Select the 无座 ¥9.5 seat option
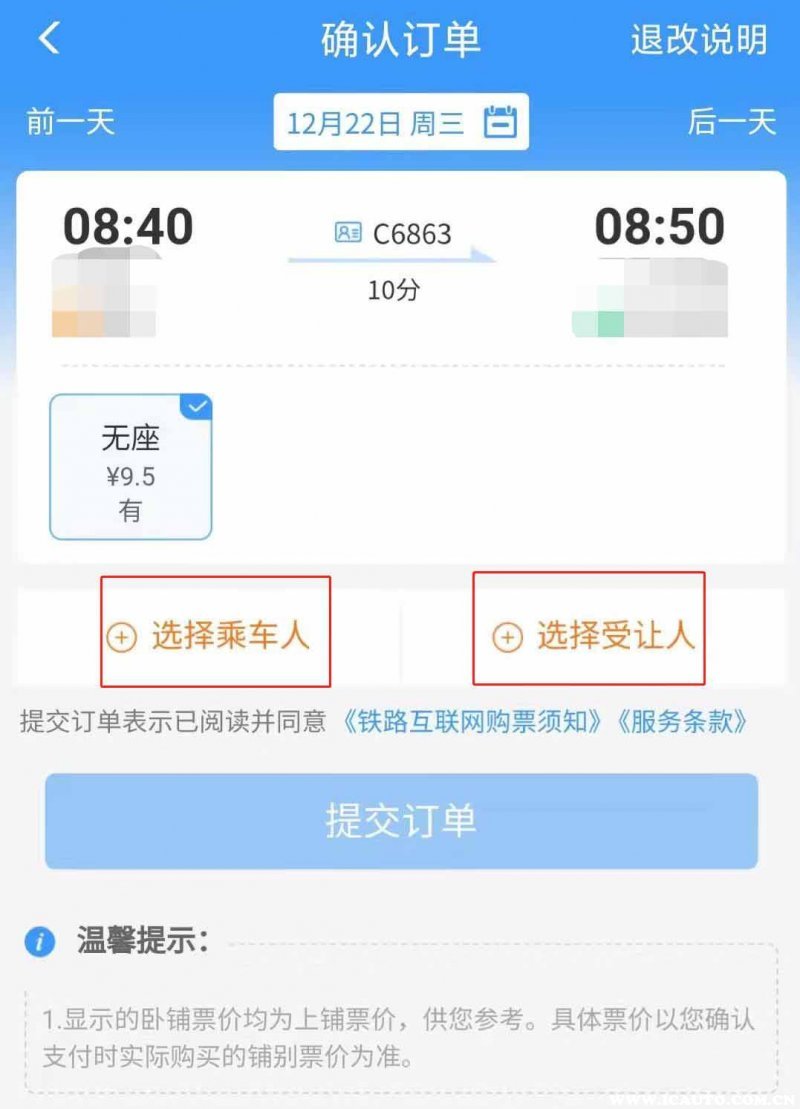Image resolution: width=800 pixels, height=1109 pixels. point(130,467)
